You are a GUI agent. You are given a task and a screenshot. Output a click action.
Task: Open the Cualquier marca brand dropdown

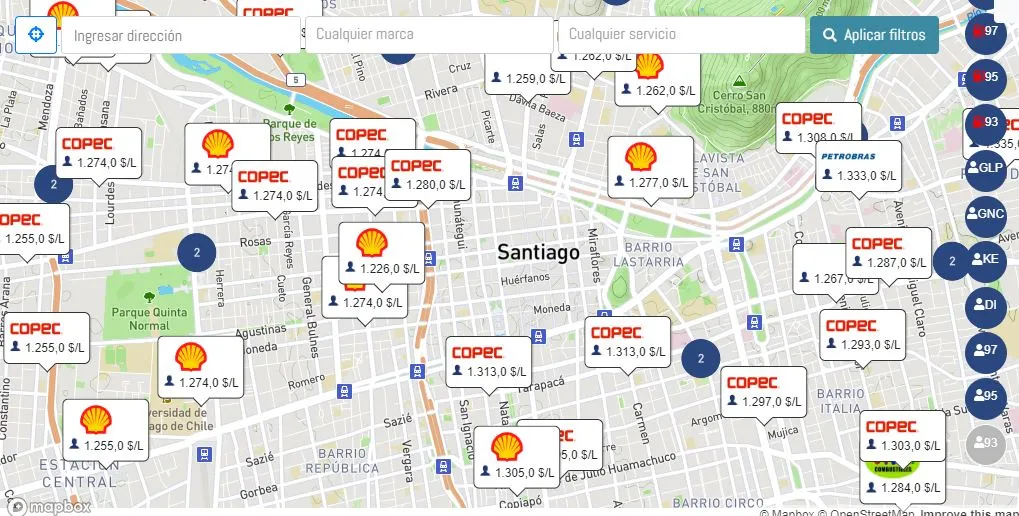pos(428,35)
